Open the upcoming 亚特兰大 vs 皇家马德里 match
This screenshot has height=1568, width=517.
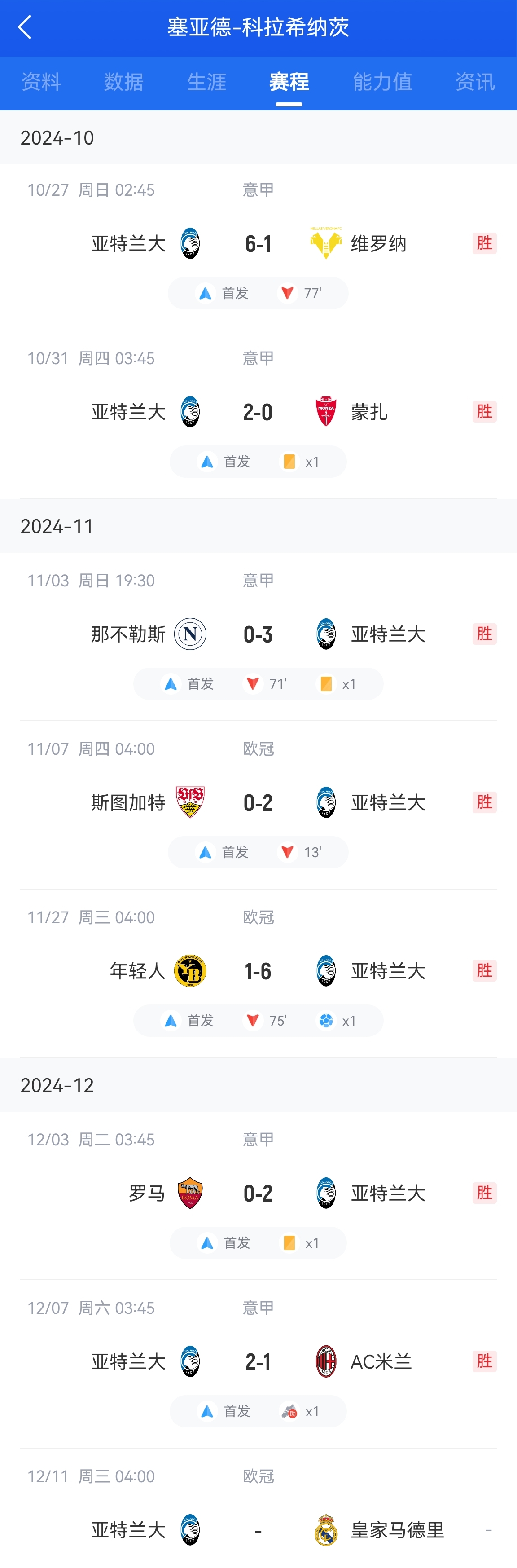coord(258,1530)
